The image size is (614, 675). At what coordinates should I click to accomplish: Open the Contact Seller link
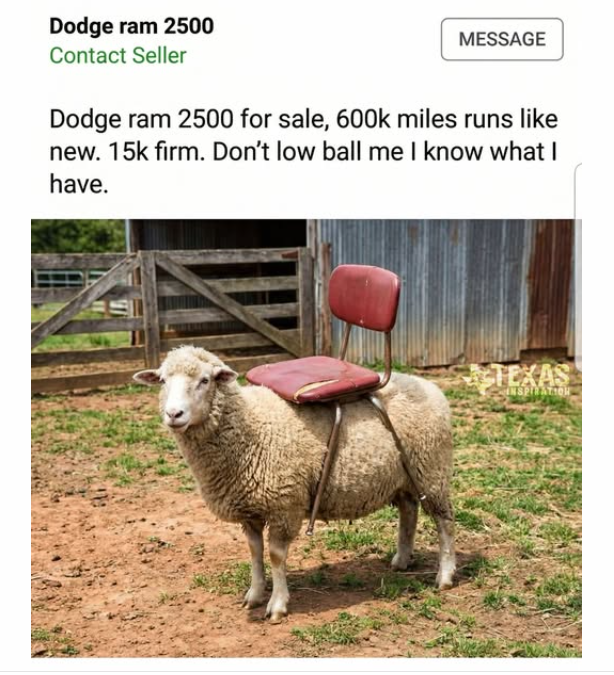[117, 56]
